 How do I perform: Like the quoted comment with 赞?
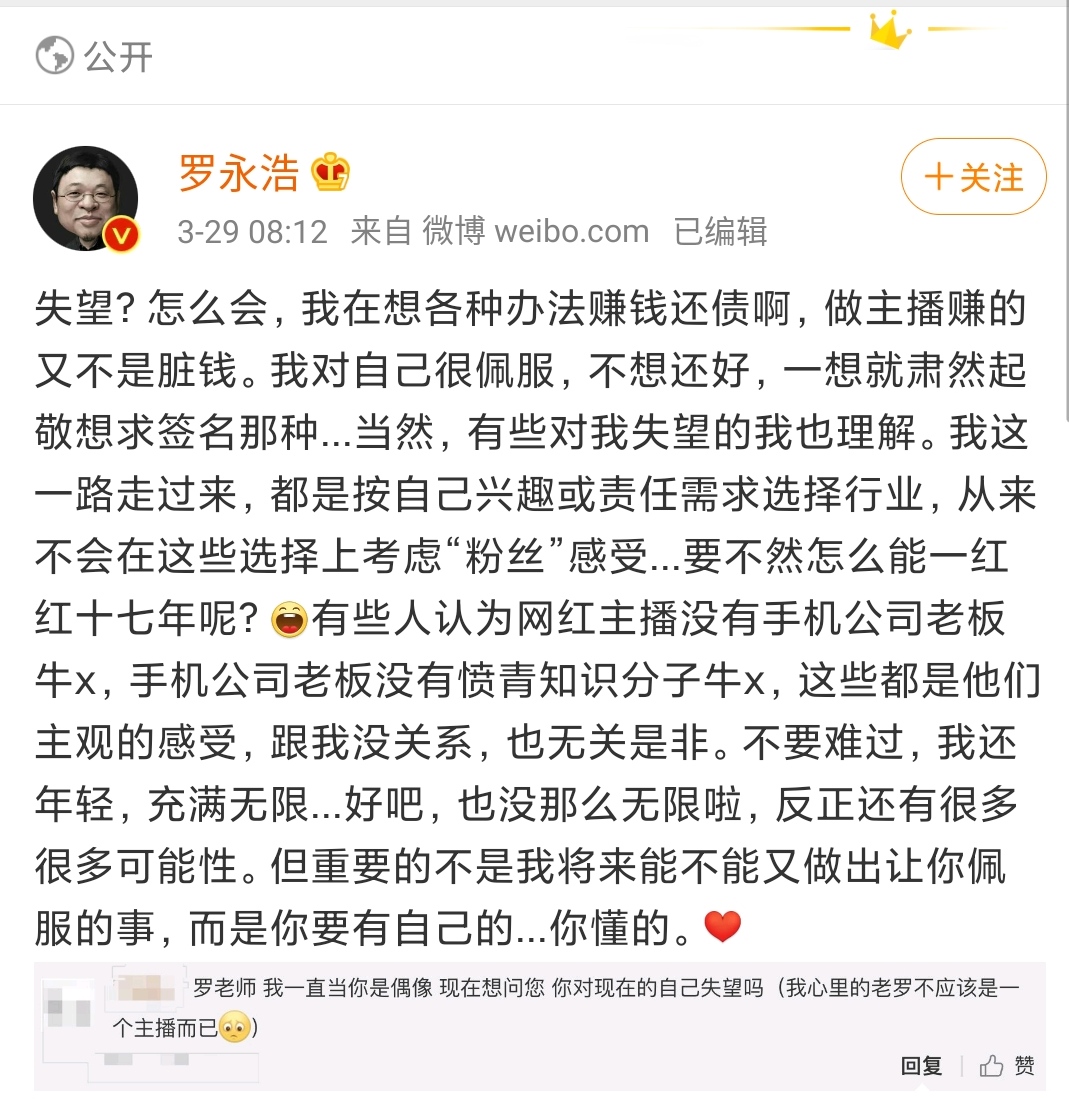(x=1008, y=1066)
